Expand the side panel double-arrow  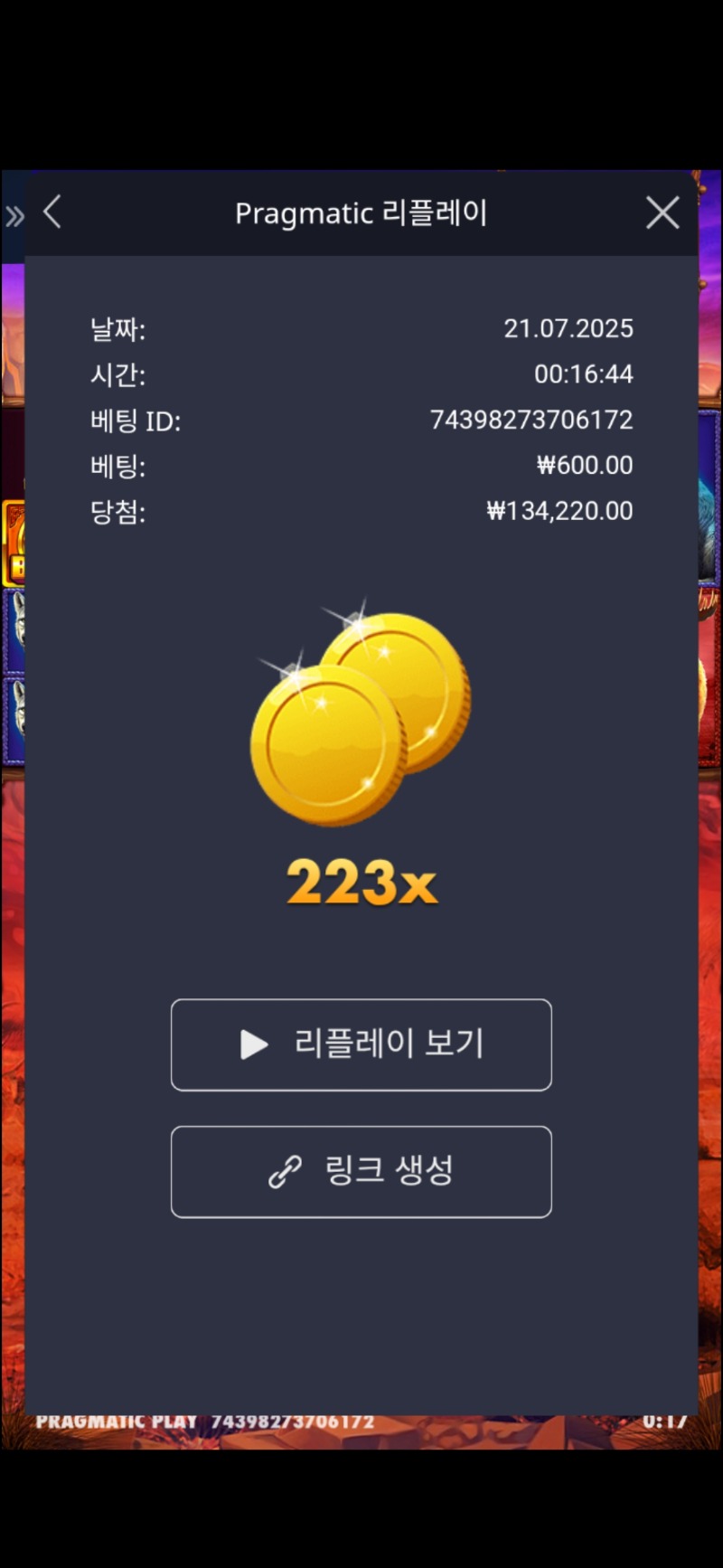click(14, 216)
